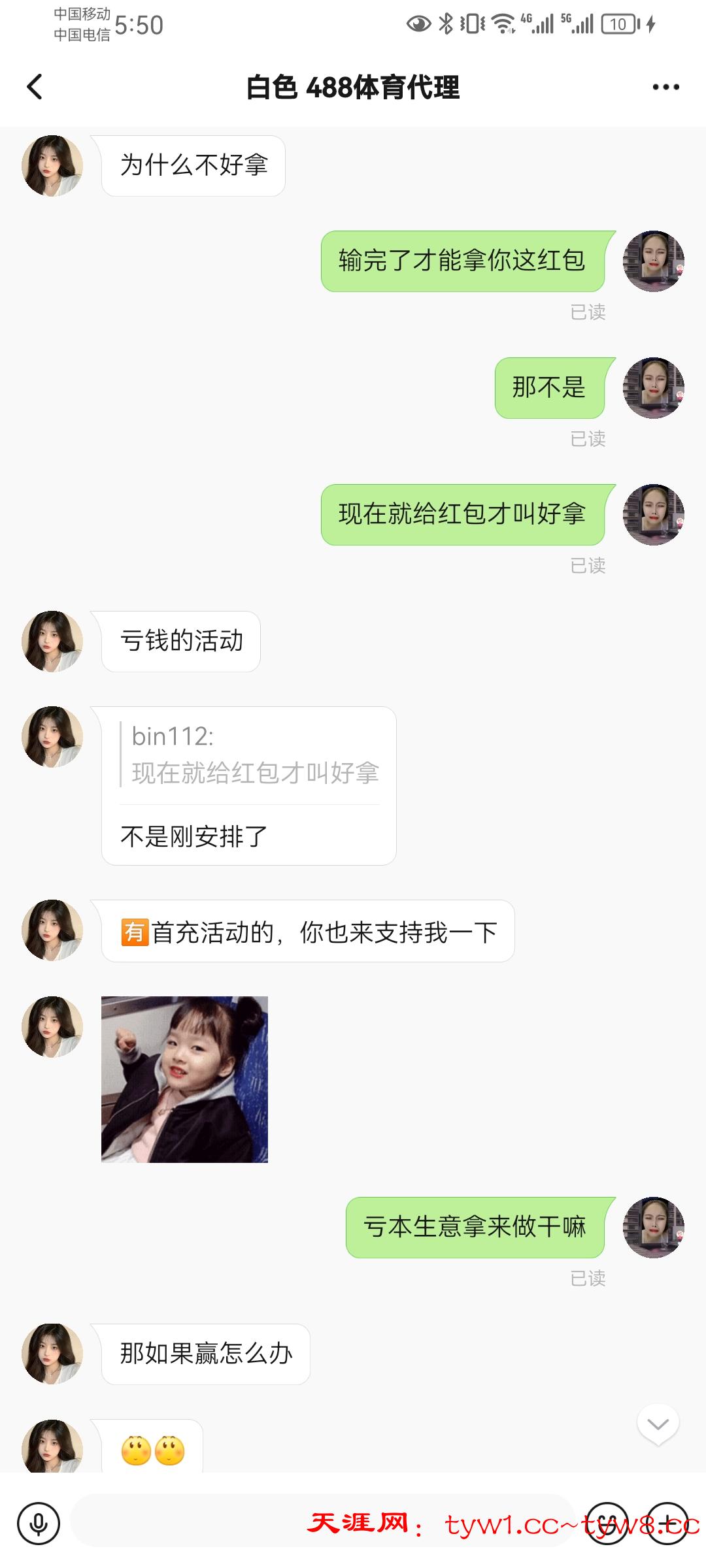This screenshot has height=1568, width=706.
Task: Open the three-dot chat options menu
Action: (665, 87)
